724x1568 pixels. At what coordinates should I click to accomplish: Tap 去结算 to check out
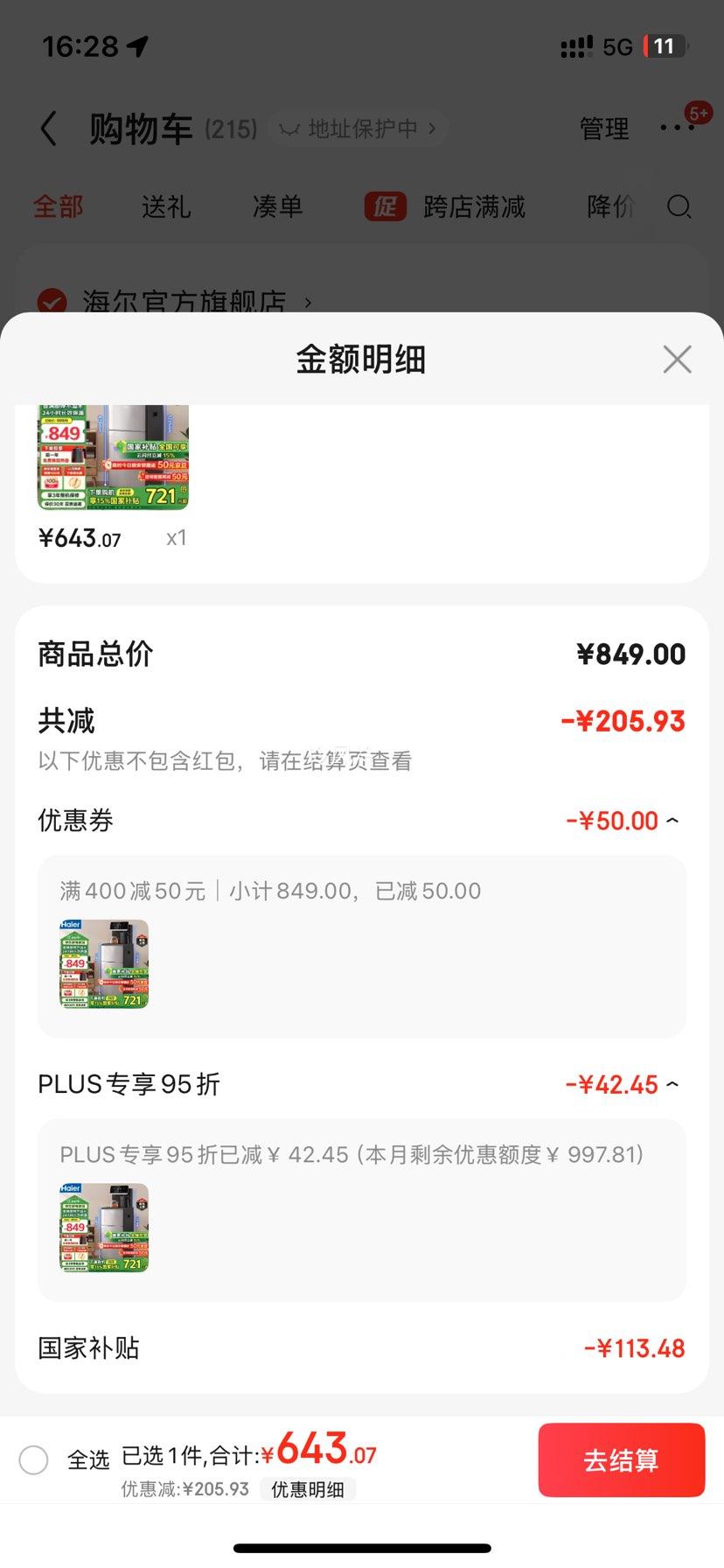pyautogui.click(x=621, y=1460)
